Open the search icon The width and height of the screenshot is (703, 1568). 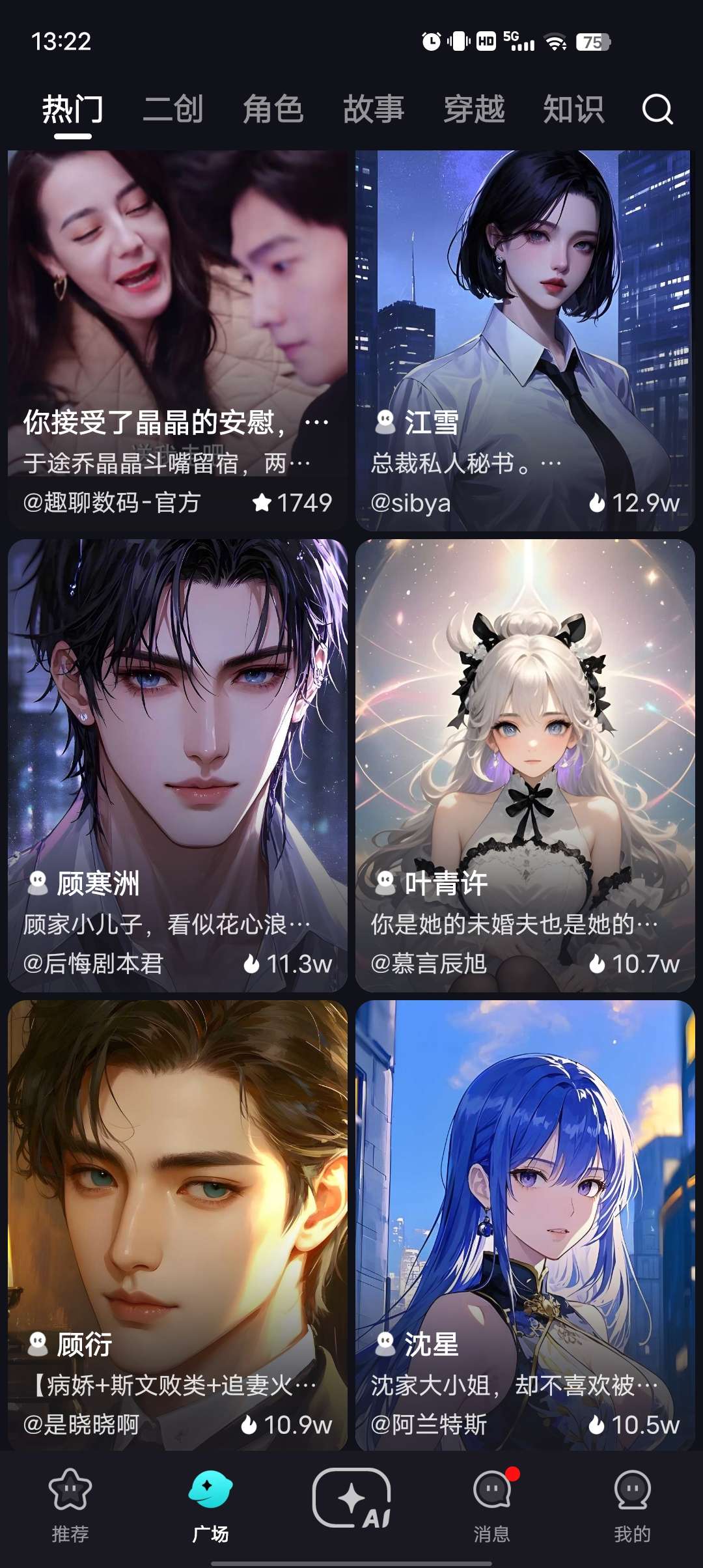(657, 109)
